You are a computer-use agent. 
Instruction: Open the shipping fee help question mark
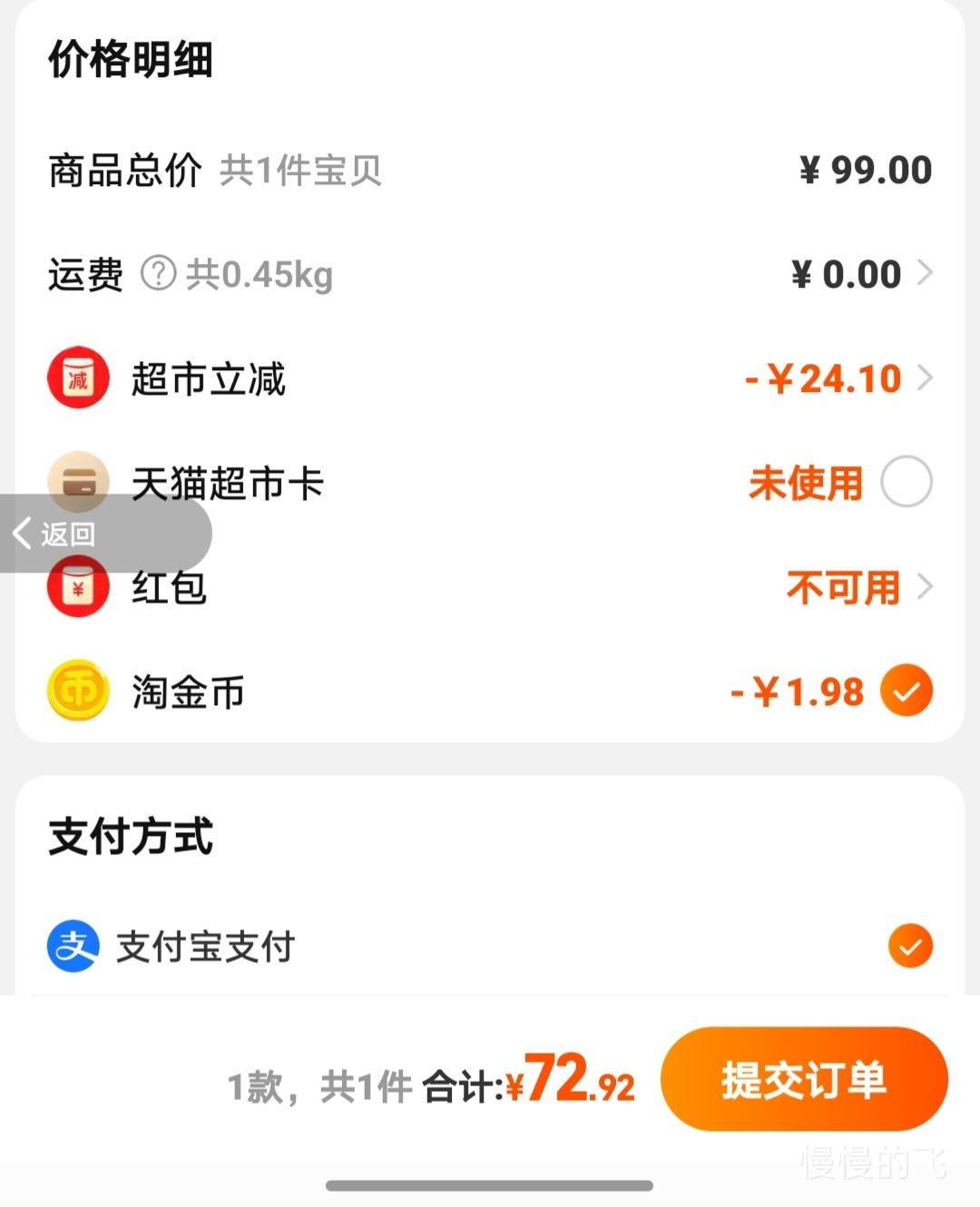click(159, 273)
